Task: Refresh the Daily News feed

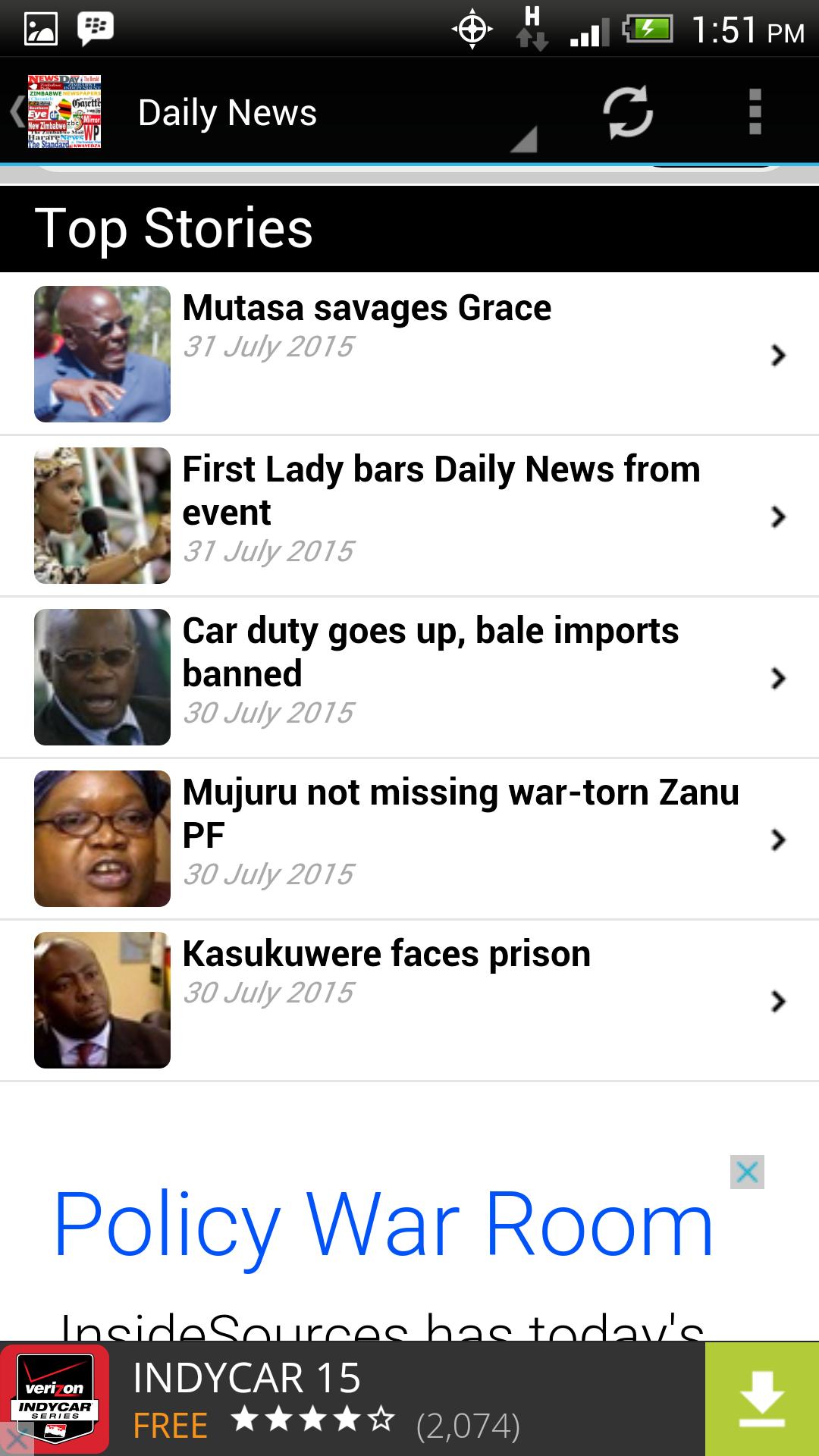Action: pos(626,111)
